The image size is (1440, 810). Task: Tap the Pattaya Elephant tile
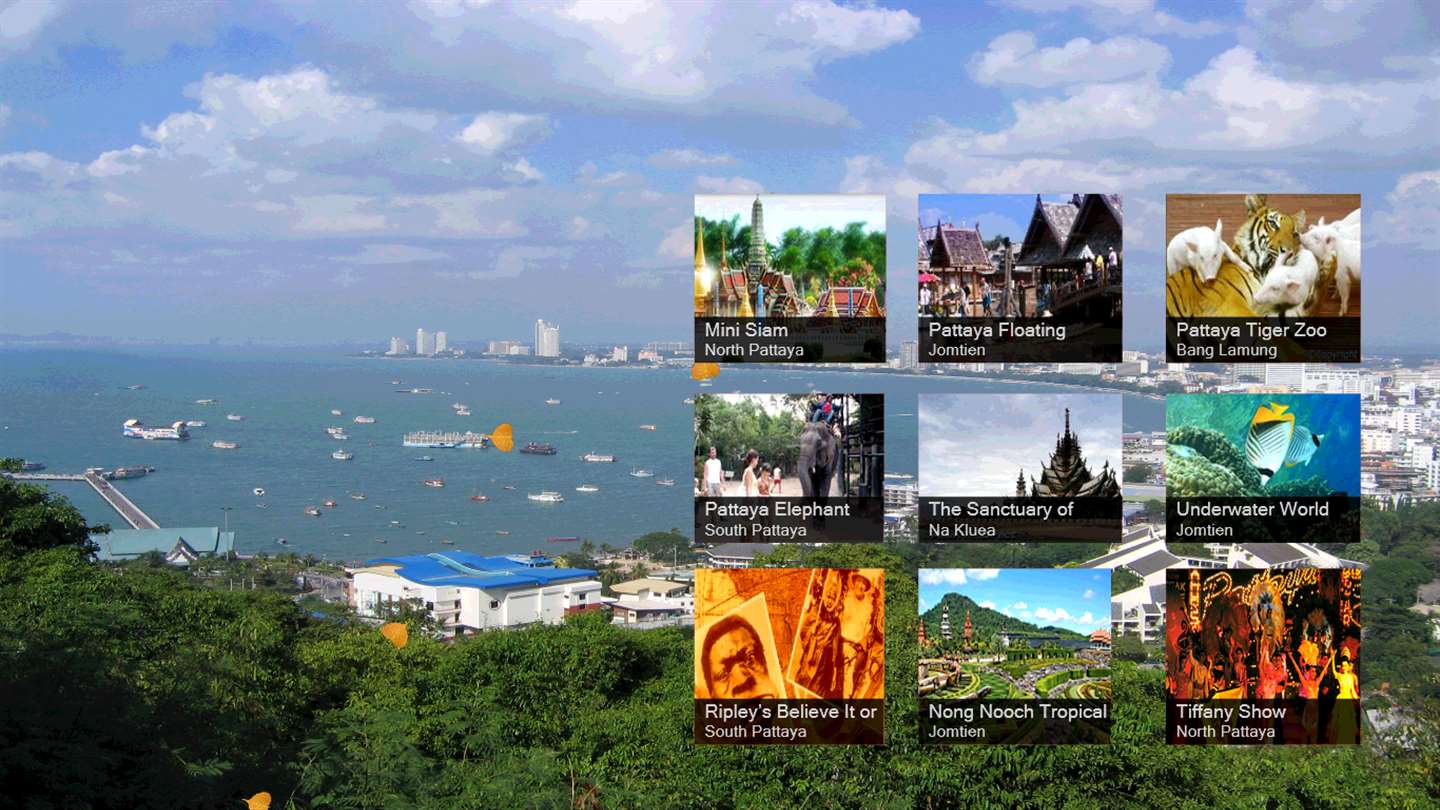[789, 467]
